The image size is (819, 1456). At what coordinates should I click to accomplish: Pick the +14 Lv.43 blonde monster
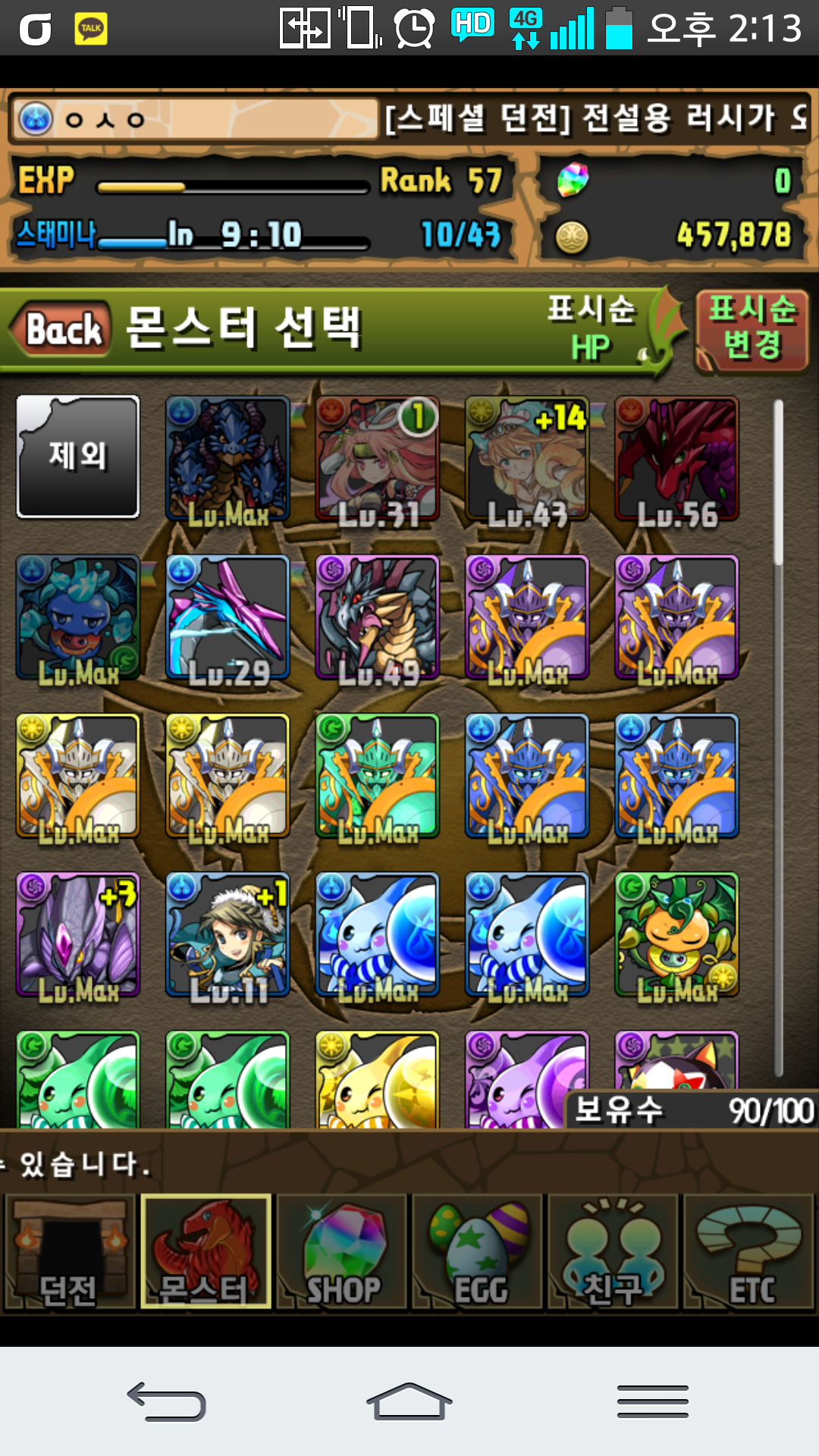click(526, 459)
